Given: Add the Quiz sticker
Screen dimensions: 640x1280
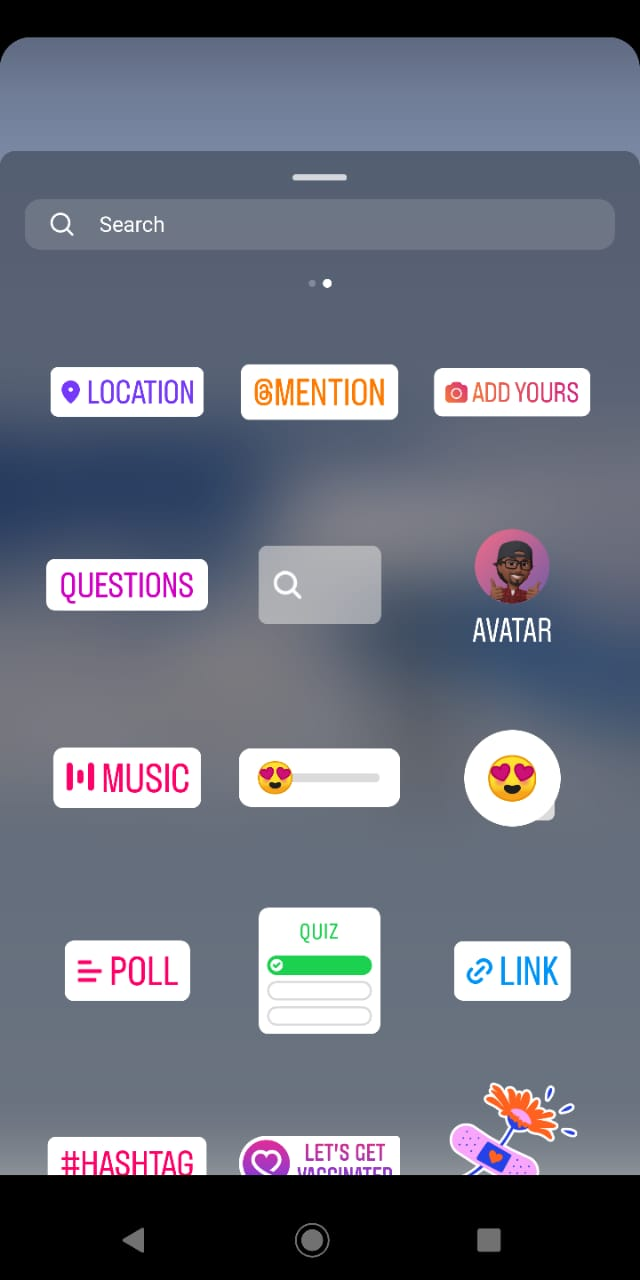Looking at the screenshot, I should (x=319, y=970).
